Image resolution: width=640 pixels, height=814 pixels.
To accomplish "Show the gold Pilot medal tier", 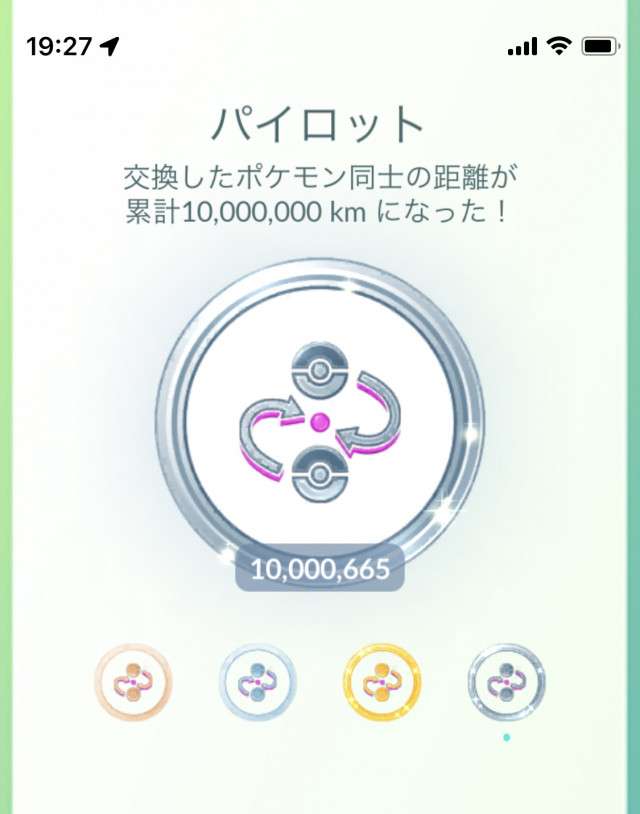I will click(382, 682).
